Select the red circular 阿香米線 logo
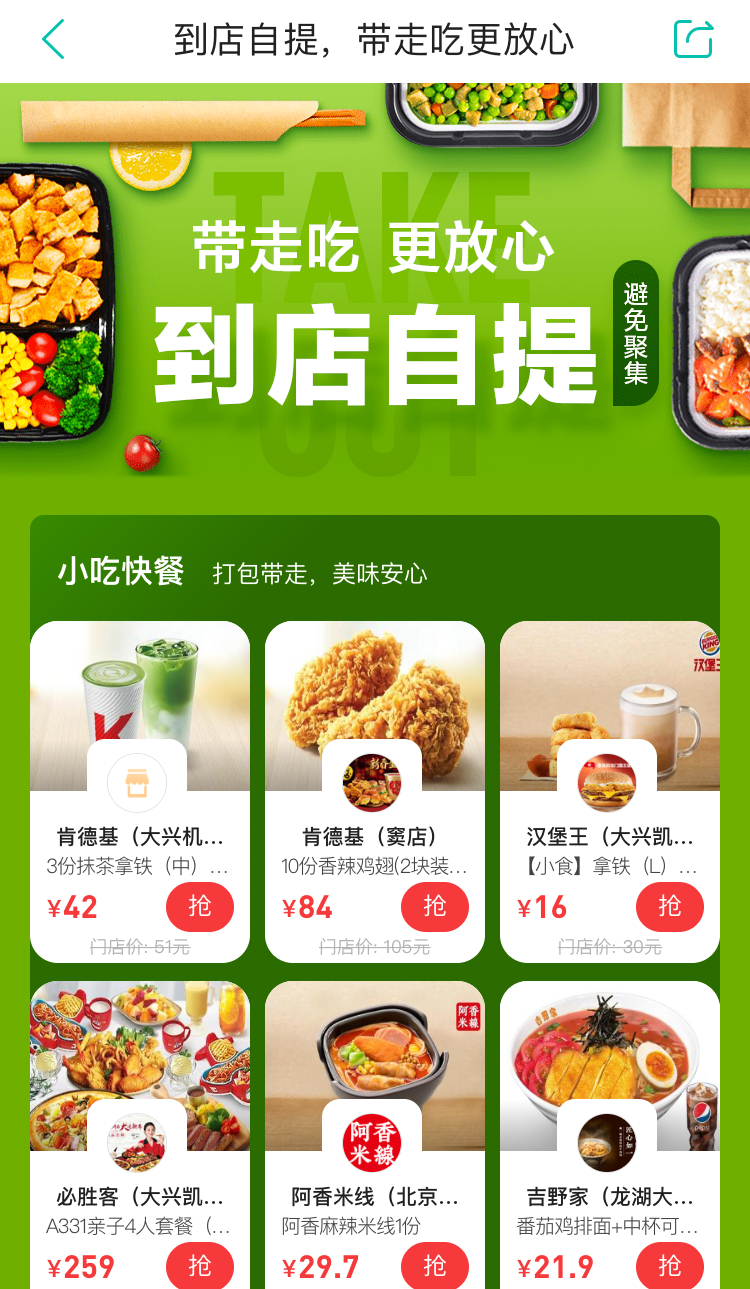This screenshot has height=1289, width=750. coord(374,1140)
